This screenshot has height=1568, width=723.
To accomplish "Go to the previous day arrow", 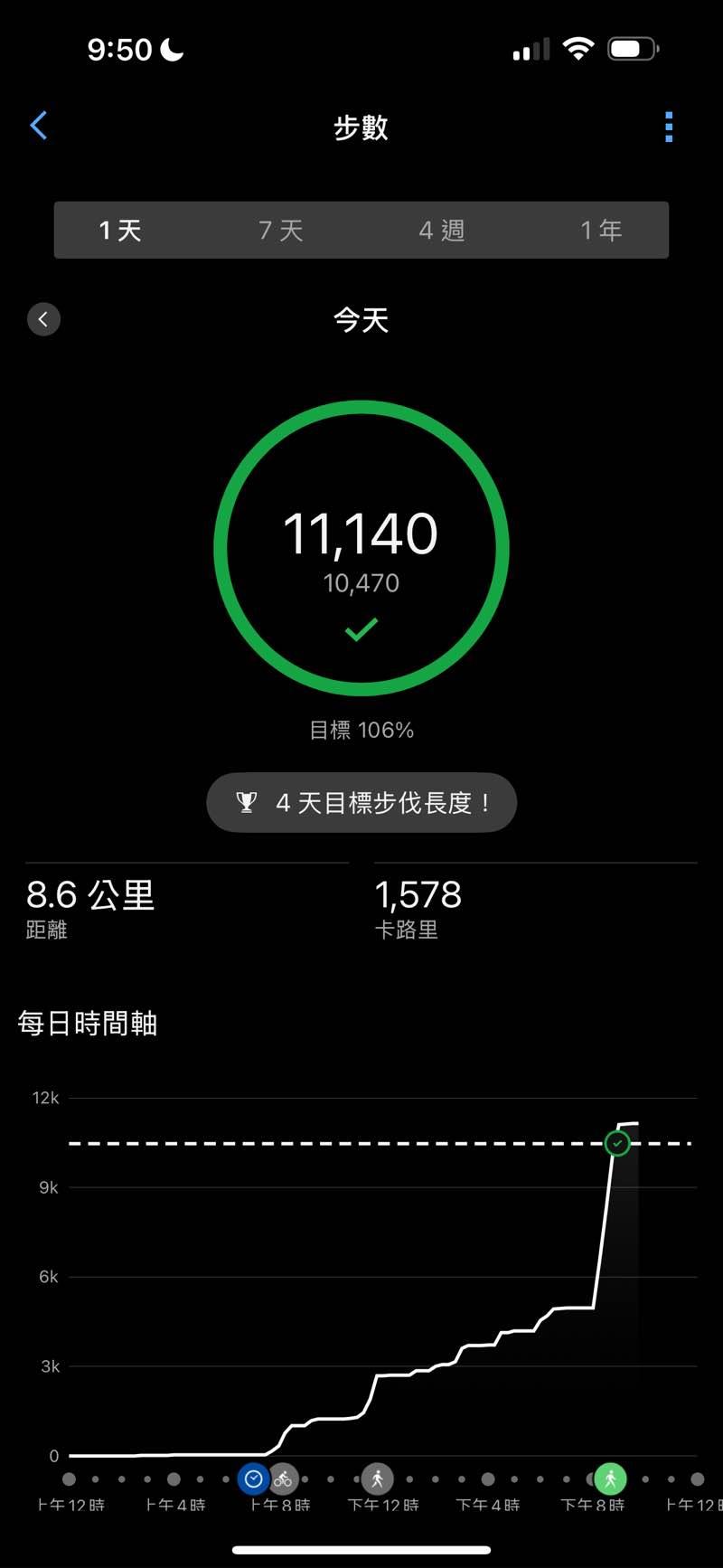I will click(43, 319).
